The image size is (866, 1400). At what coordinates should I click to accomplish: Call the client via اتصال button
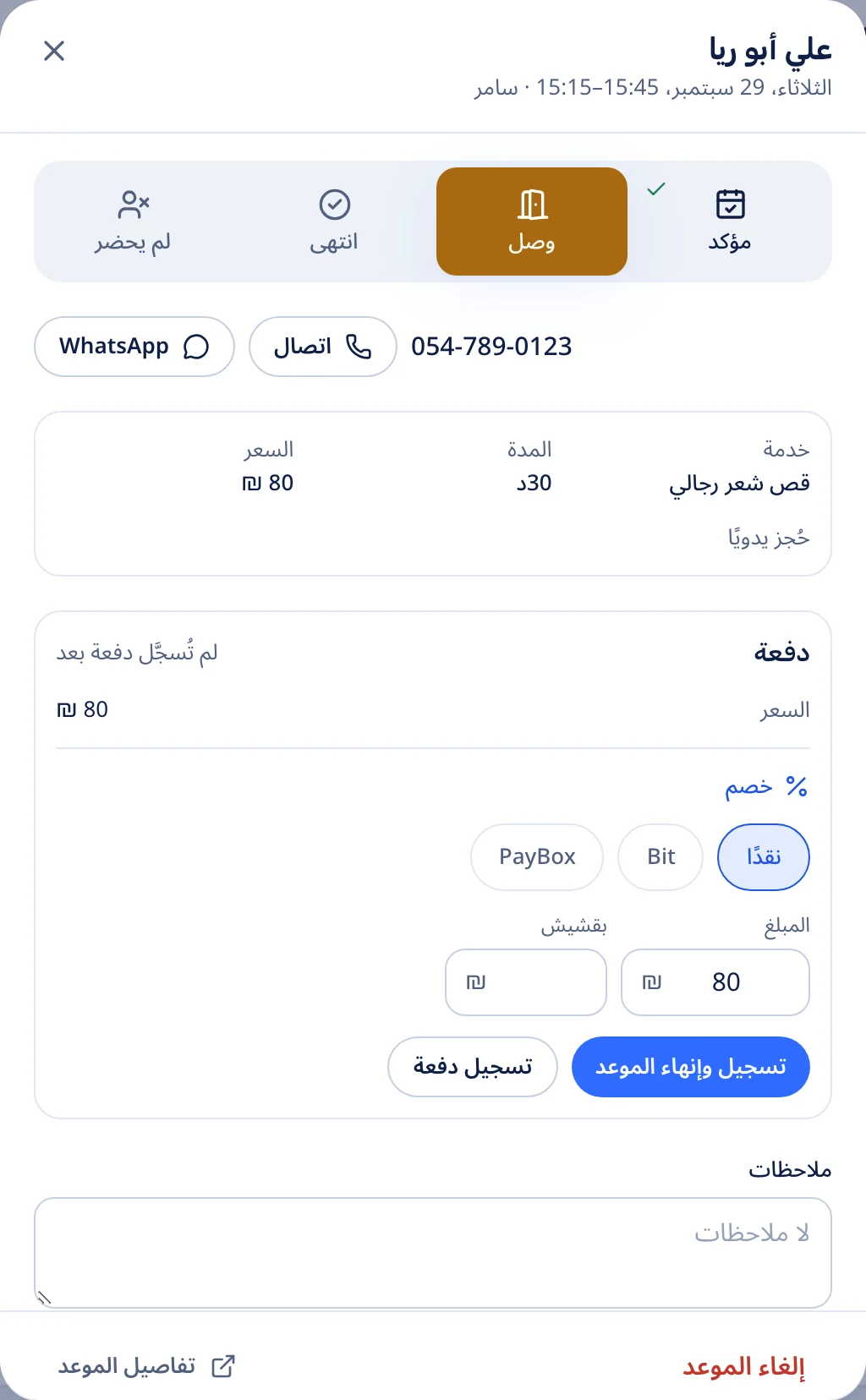coord(323,347)
